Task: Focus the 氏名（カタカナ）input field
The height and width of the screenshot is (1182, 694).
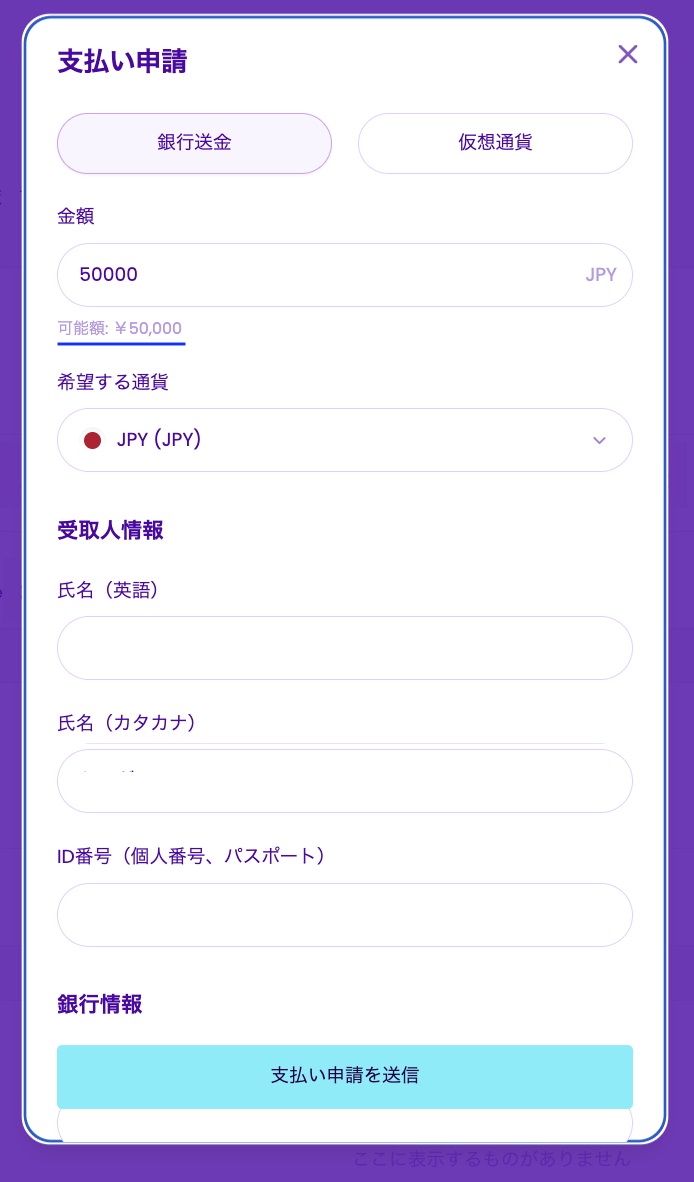Action: pyautogui.click(x=345, y=781)
